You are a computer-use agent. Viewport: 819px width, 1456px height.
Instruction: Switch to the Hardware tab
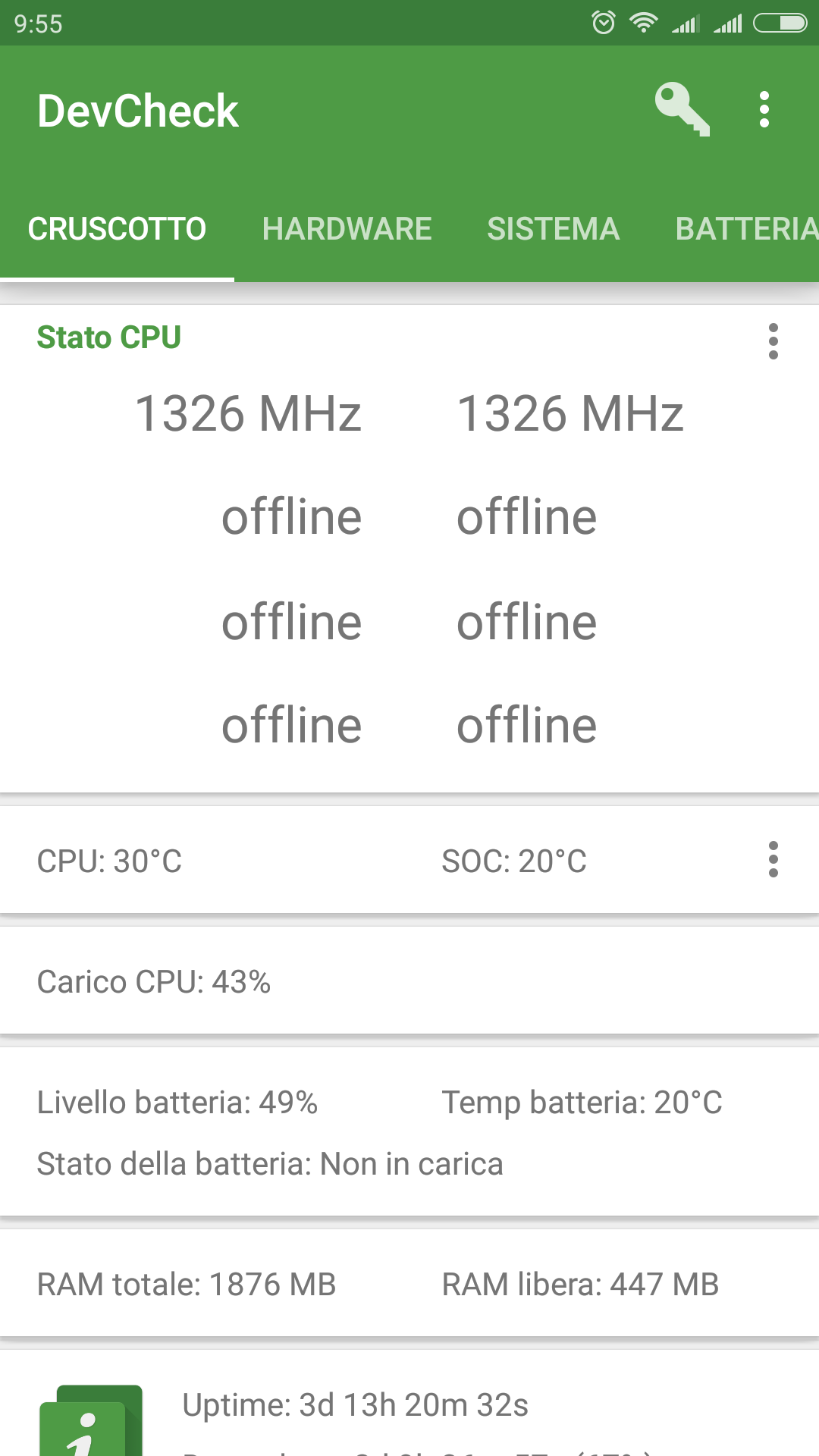tap(347, 229)
